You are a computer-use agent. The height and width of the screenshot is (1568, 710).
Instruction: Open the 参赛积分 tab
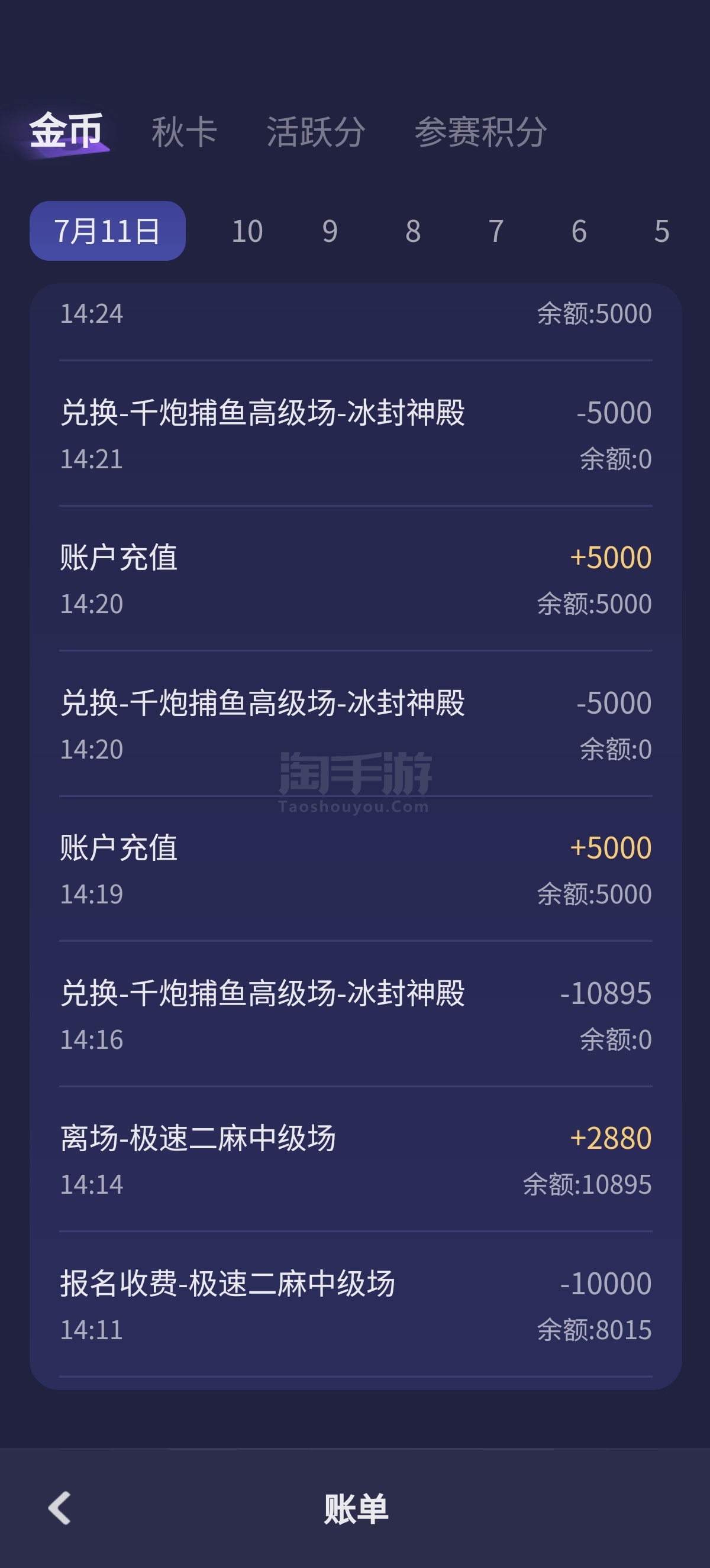click(x=480, y=132)
